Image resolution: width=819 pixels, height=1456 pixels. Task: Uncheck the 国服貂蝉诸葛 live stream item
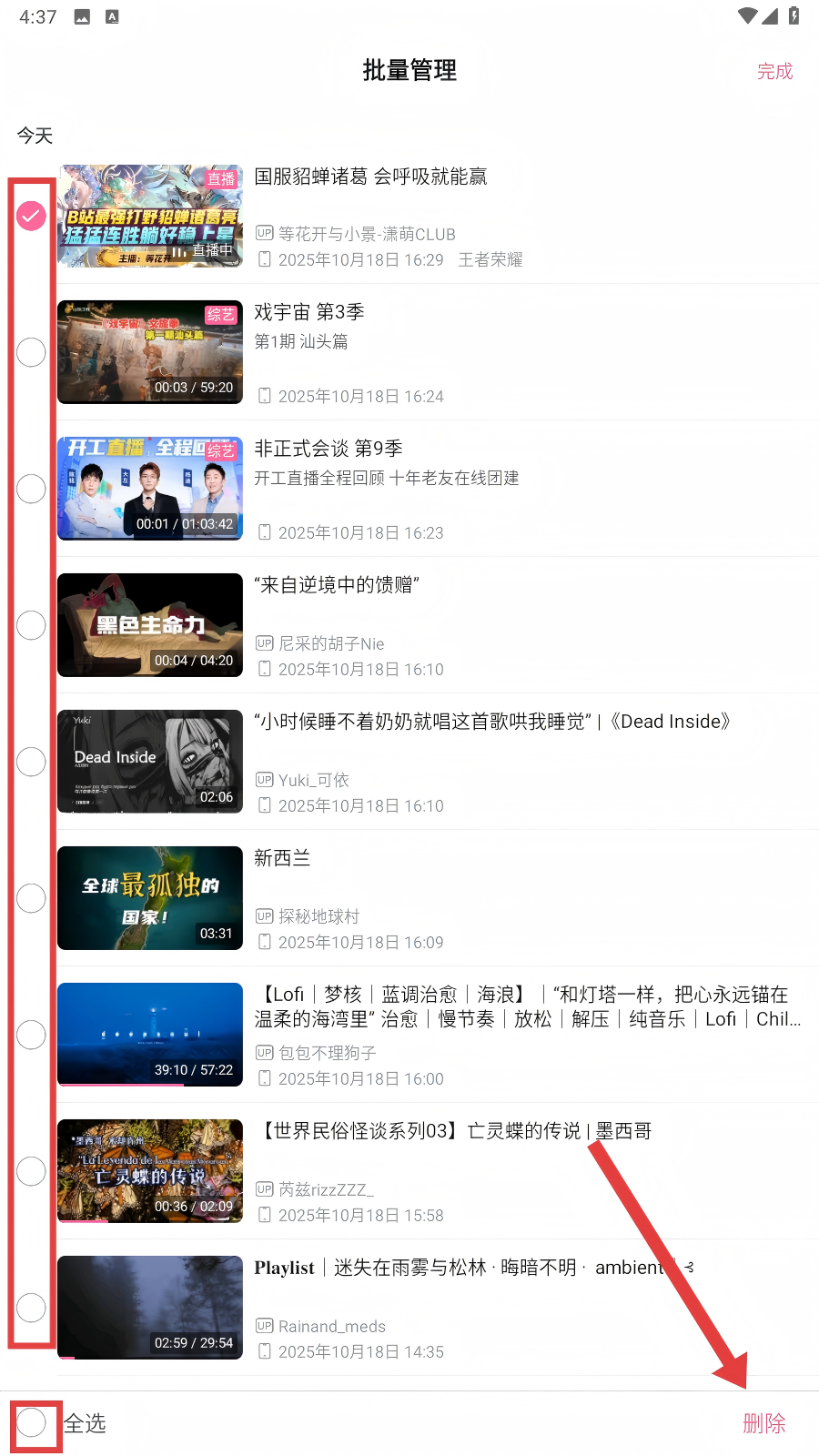32,216
